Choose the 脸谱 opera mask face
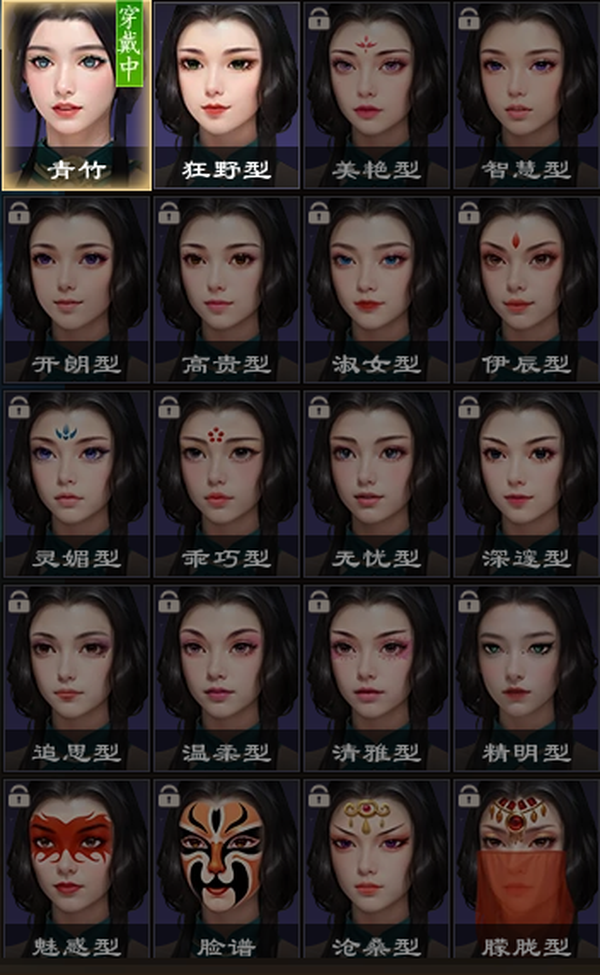The image size is (600, 975). pos(226,872)
